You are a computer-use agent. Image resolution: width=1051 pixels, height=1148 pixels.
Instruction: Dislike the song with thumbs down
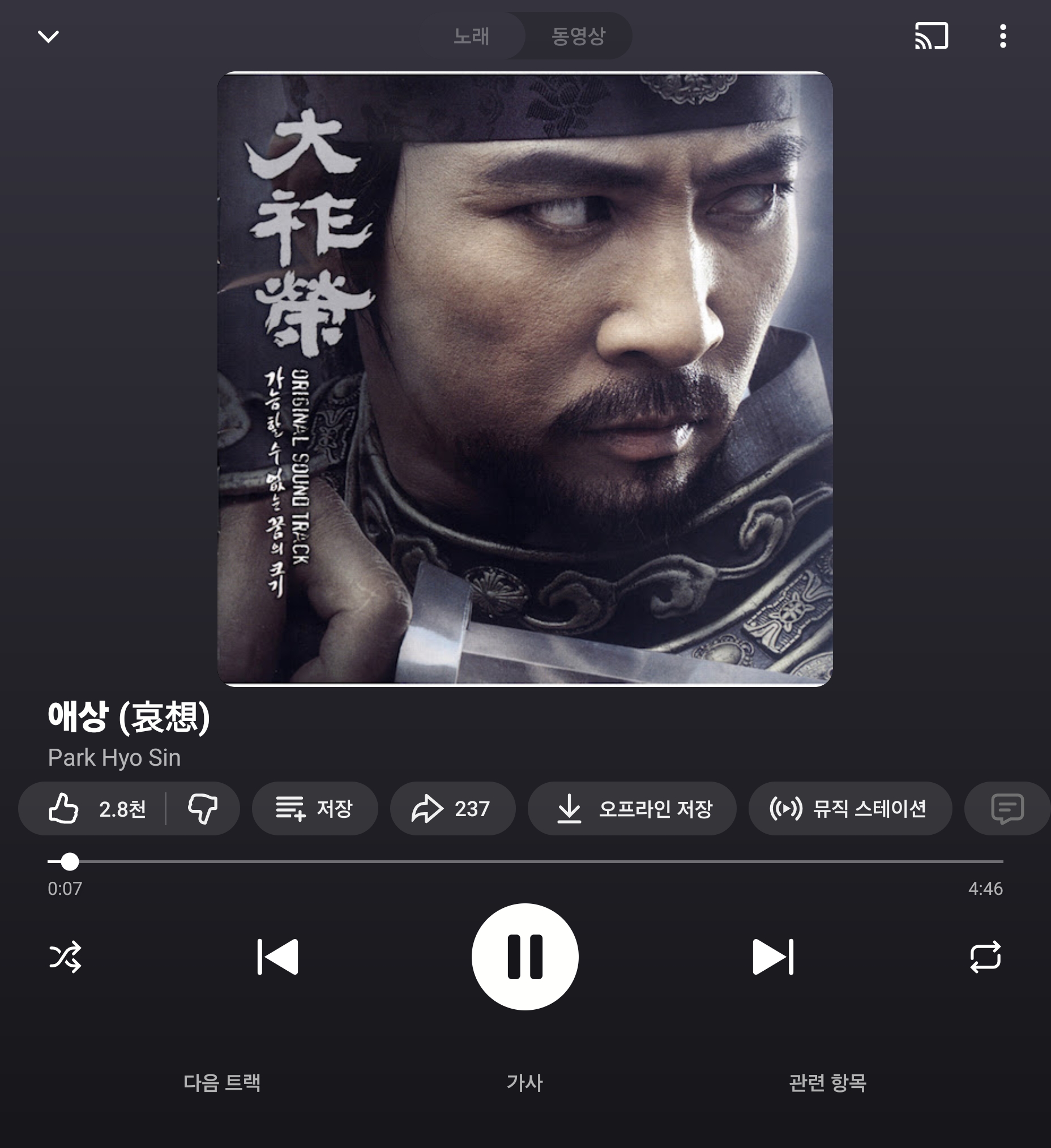point(203,808)
